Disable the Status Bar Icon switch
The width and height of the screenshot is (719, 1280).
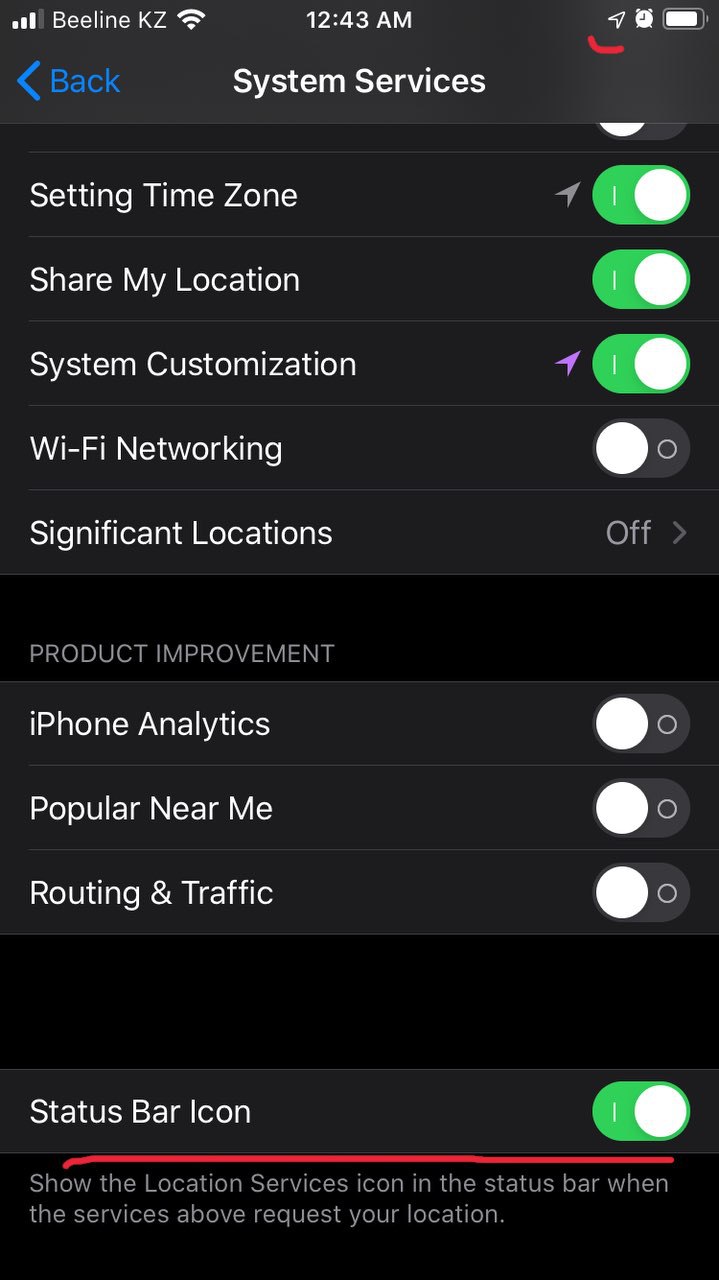(x=641, y=1111)
